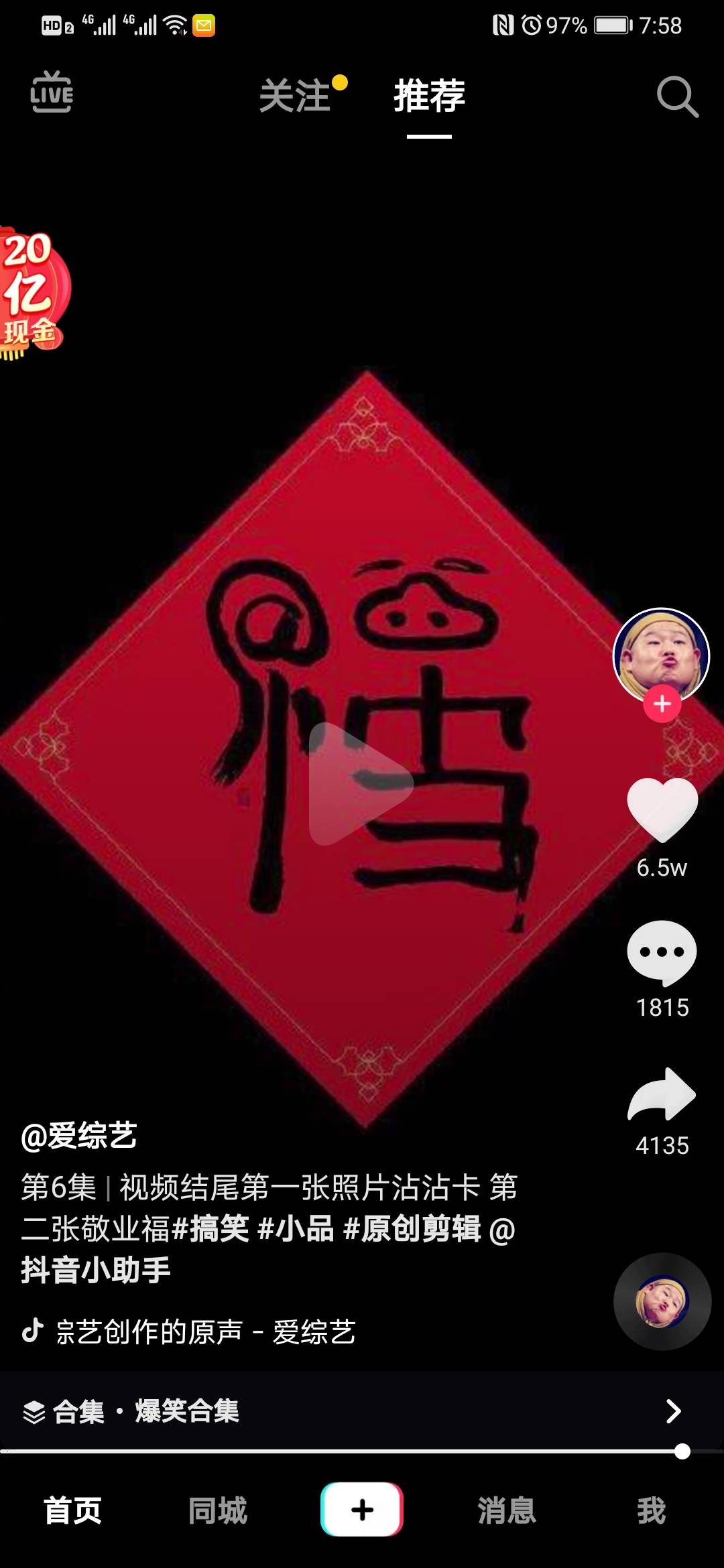This screenshot has width=724, height=1568.
Task: Switch to the 推荐 tab
Action: pos(429,96)
